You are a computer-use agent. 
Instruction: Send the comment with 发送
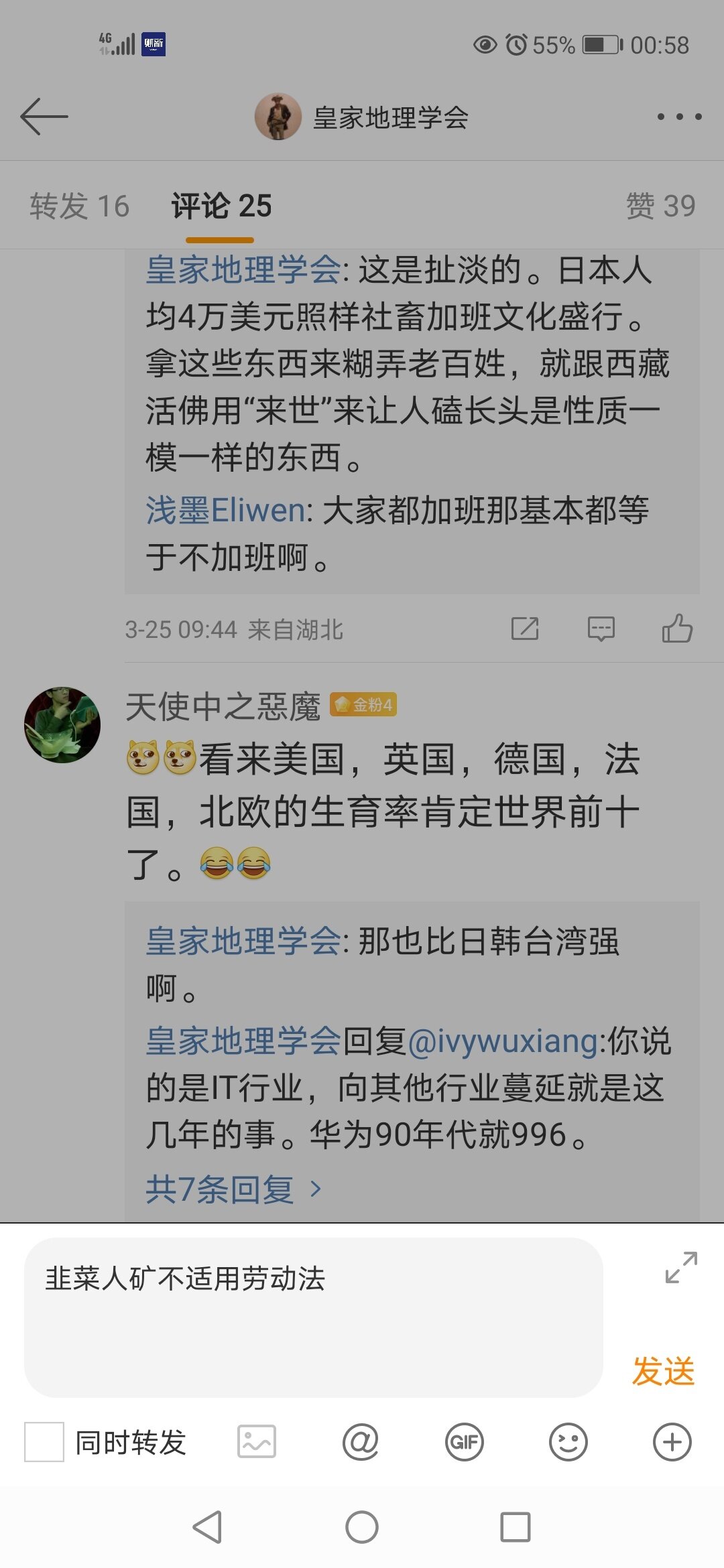(663, 1371)
